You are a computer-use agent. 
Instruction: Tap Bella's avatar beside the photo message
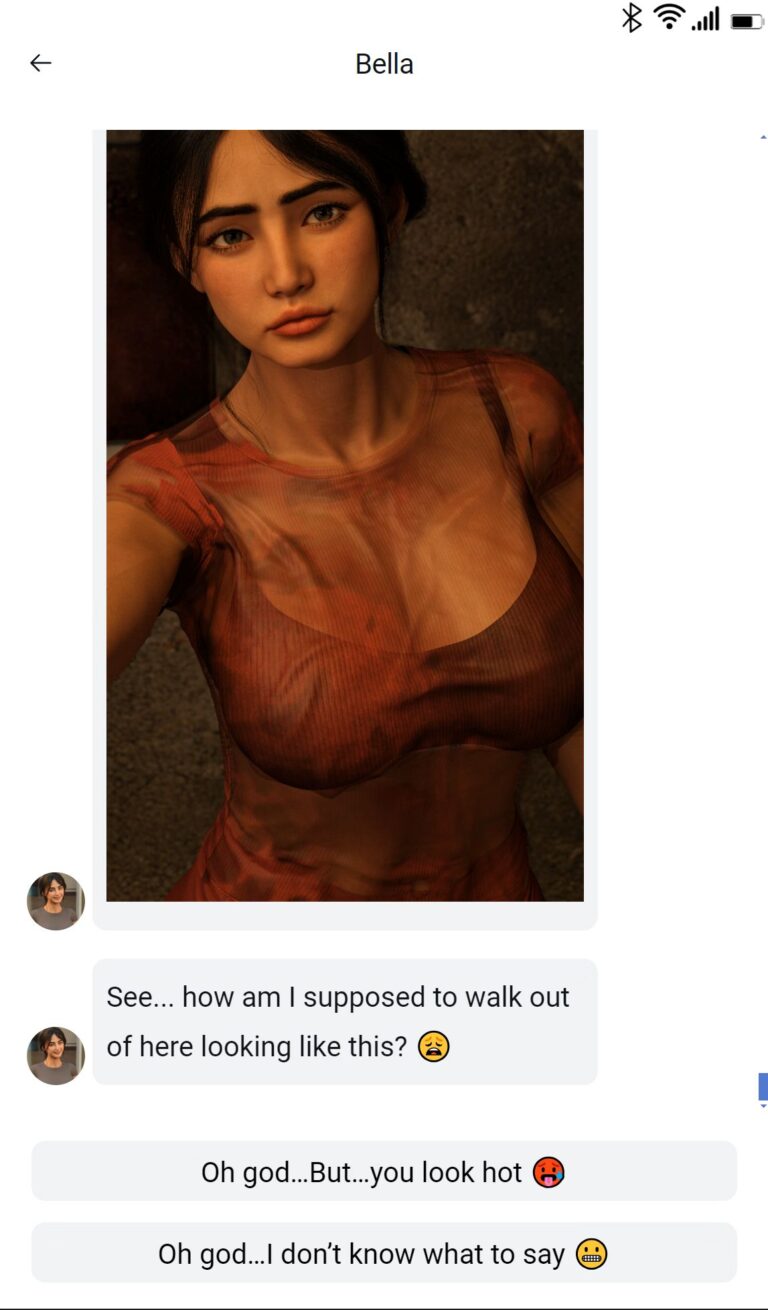pyautogui.click(x=56, y=901)
